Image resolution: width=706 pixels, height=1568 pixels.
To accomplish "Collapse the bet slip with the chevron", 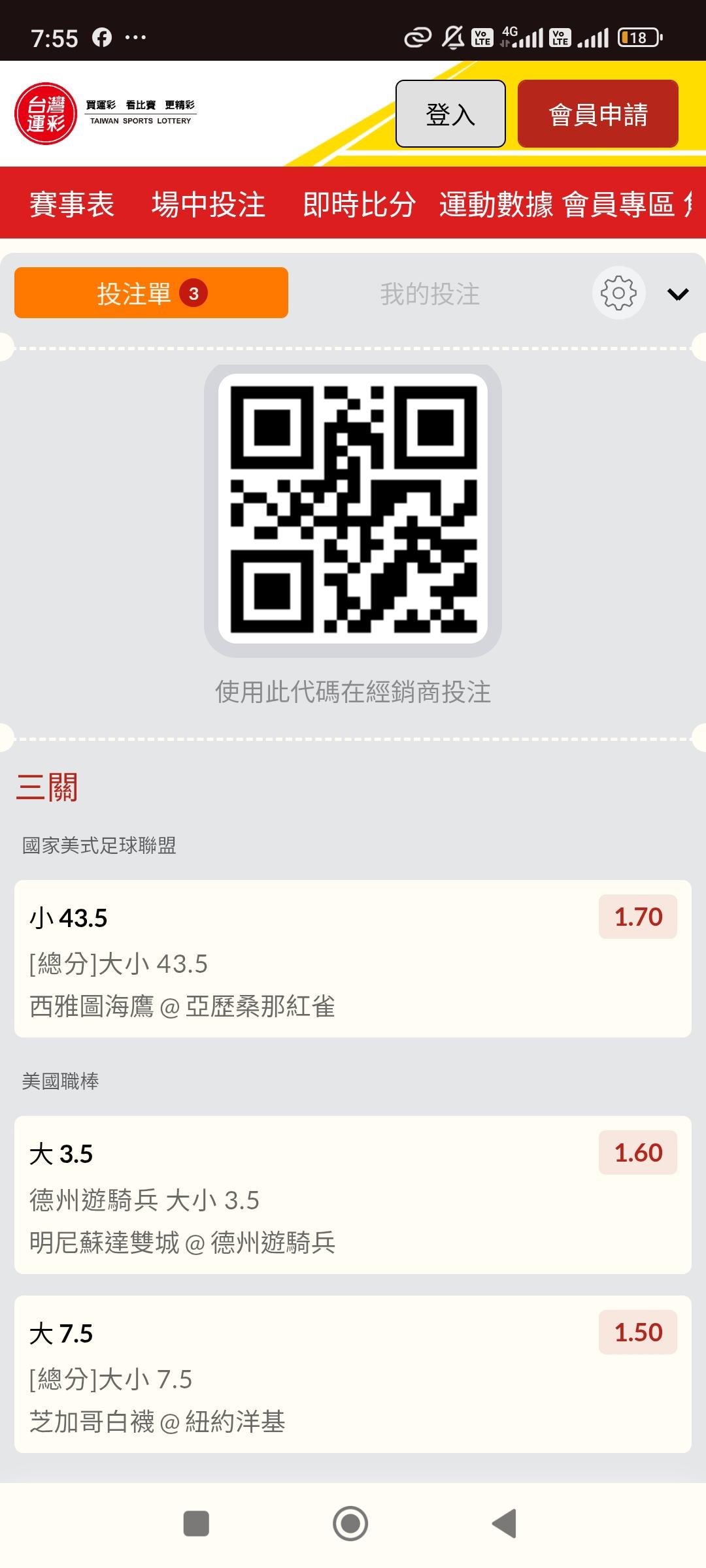I will tap(677, 294).
